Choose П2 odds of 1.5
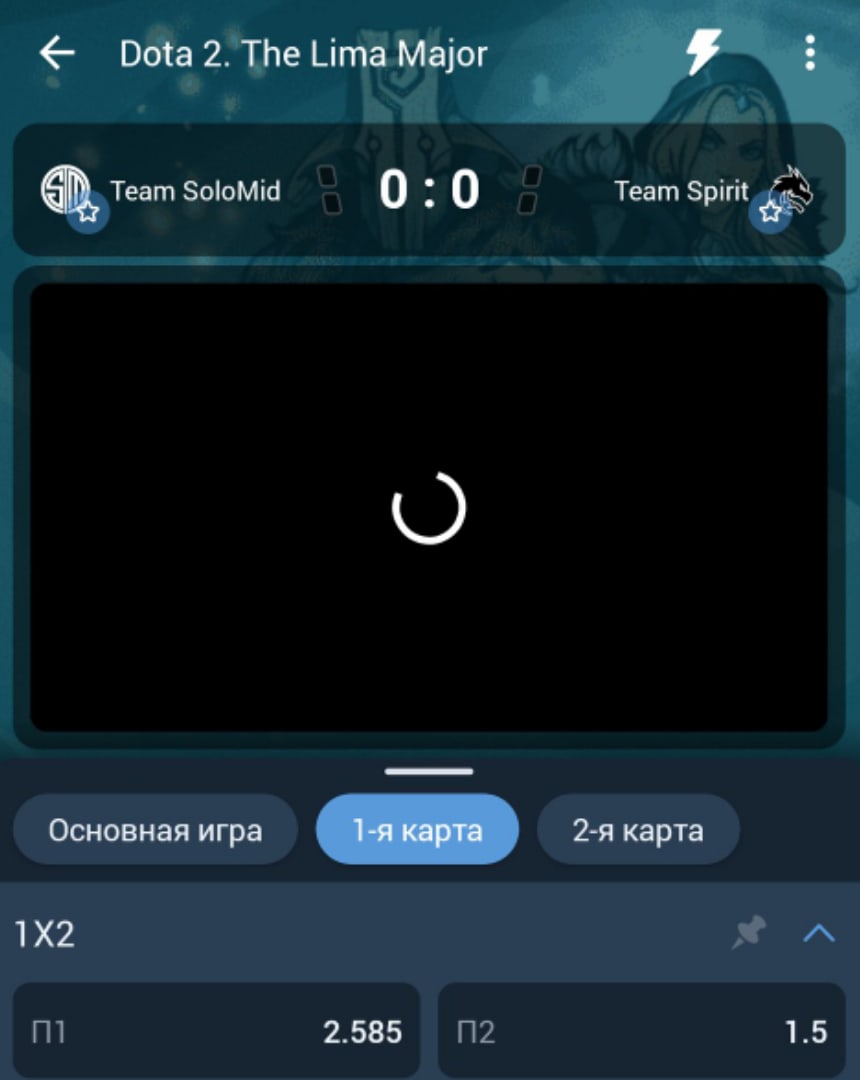Viewport: 860px width, 1080px height. coord(641,1030)
